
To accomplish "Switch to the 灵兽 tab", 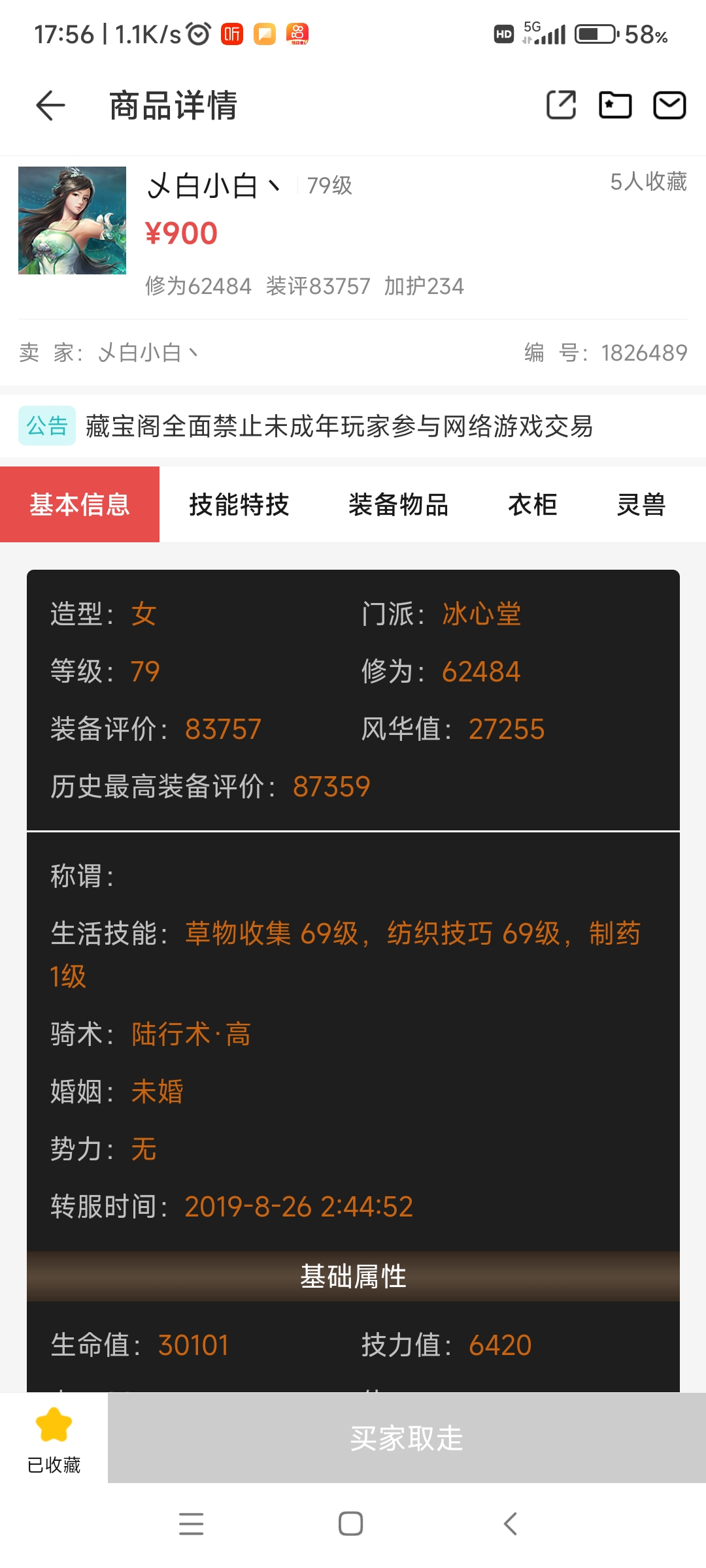I will (x=641, y=505).
